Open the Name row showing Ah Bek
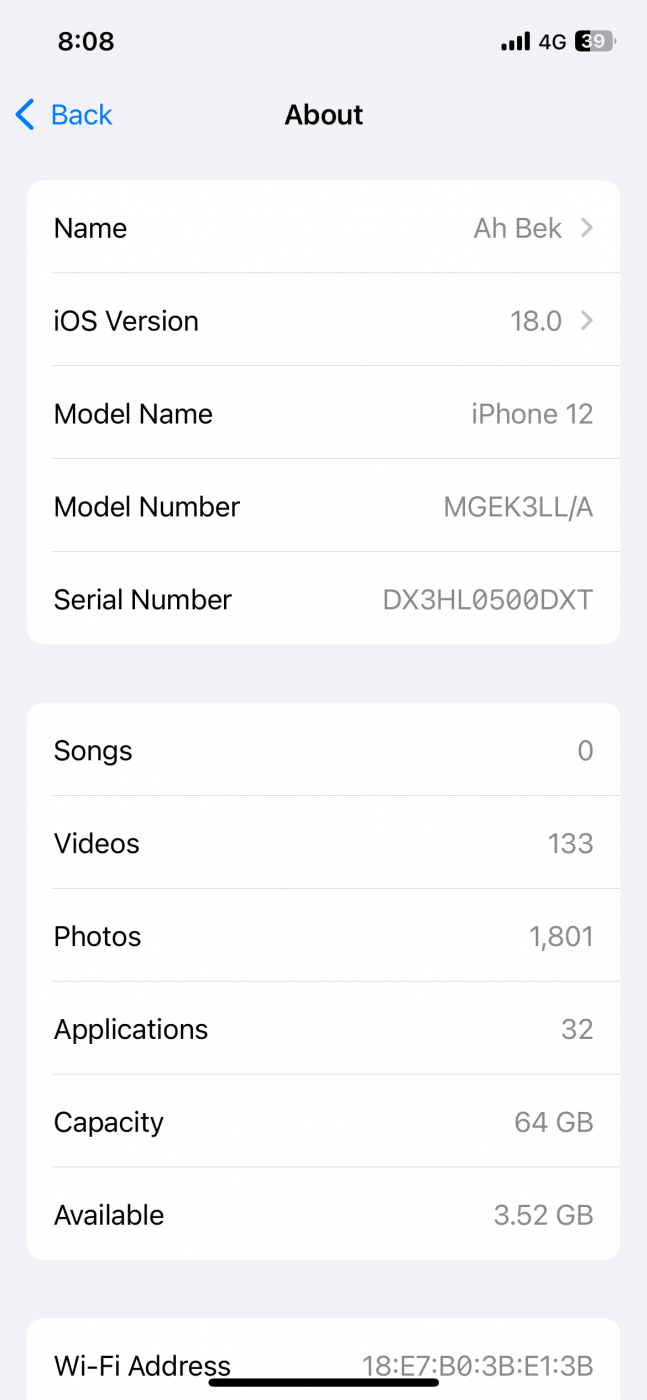 pos(323,228)
